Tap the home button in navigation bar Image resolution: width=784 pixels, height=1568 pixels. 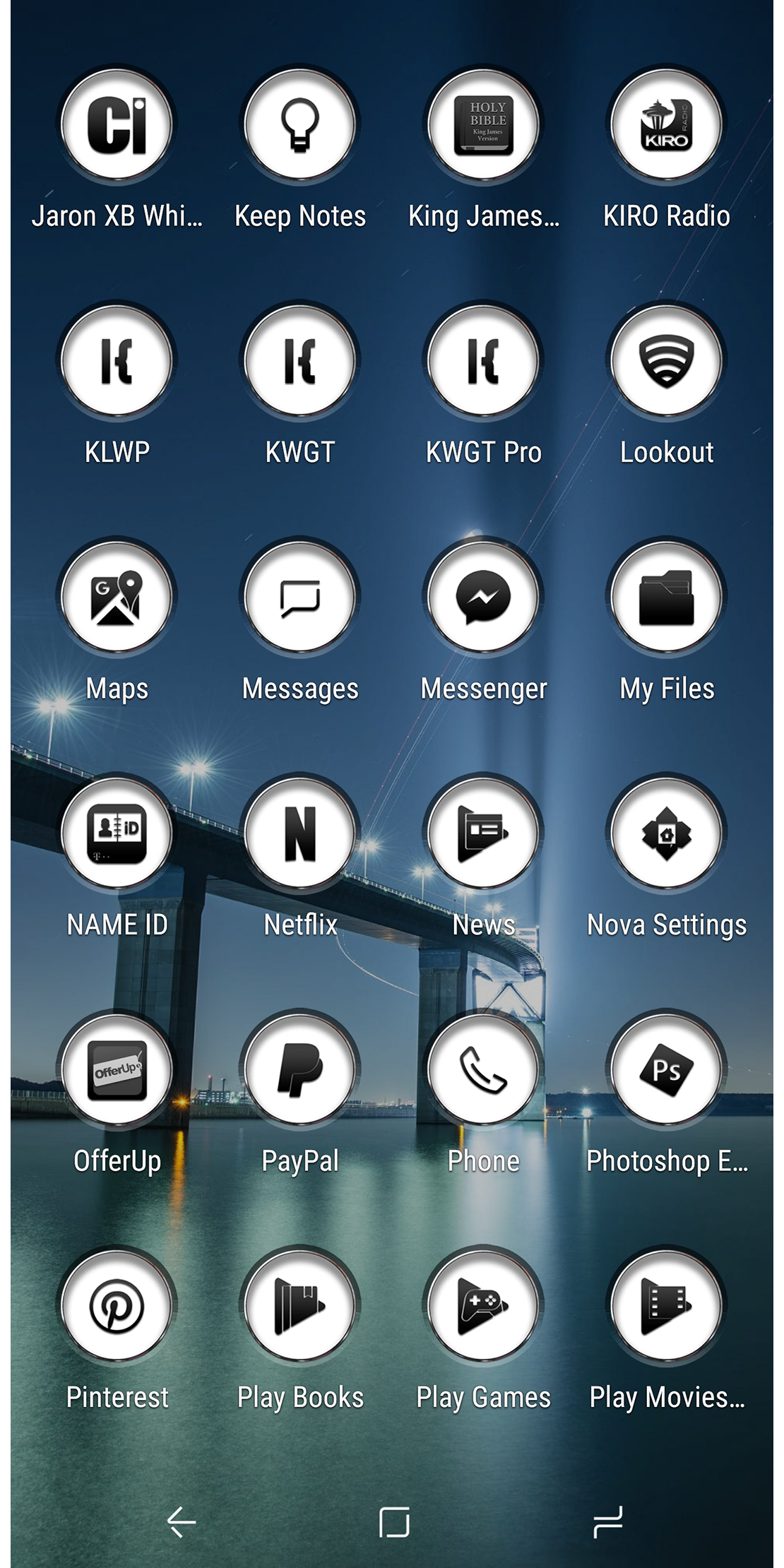click(394, 1521)
